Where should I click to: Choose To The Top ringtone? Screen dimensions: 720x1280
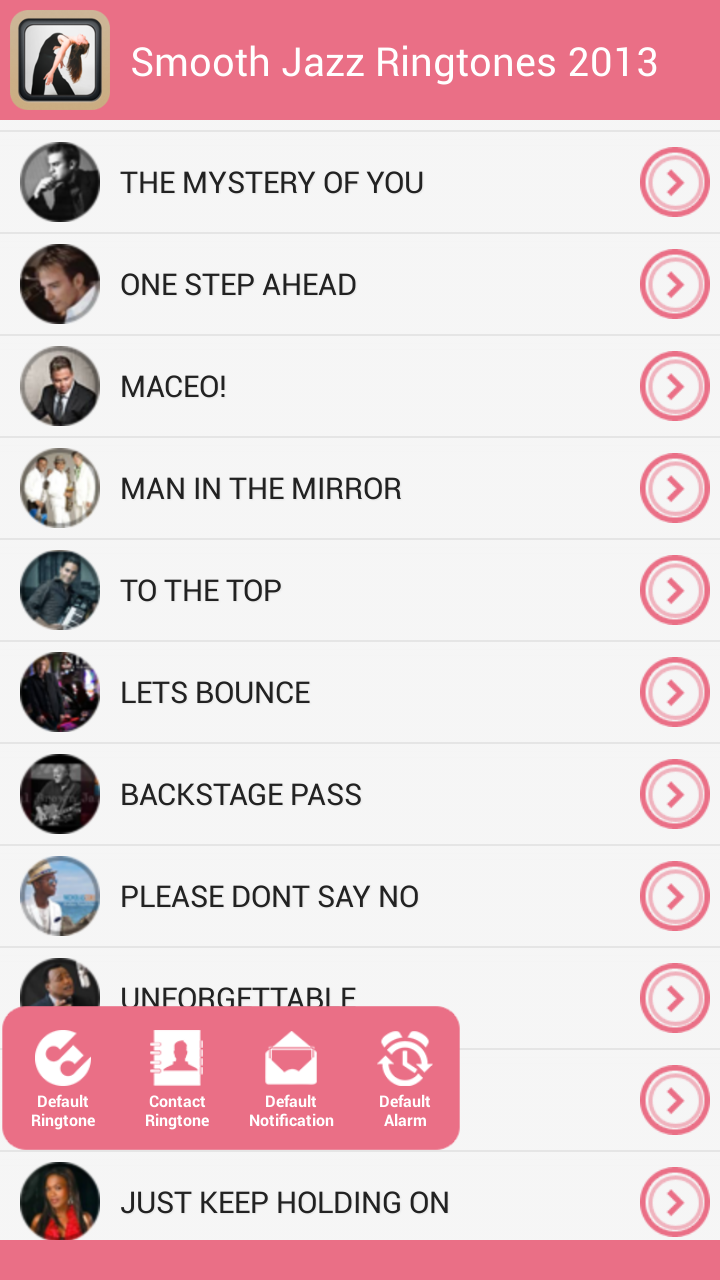[201, 591]
